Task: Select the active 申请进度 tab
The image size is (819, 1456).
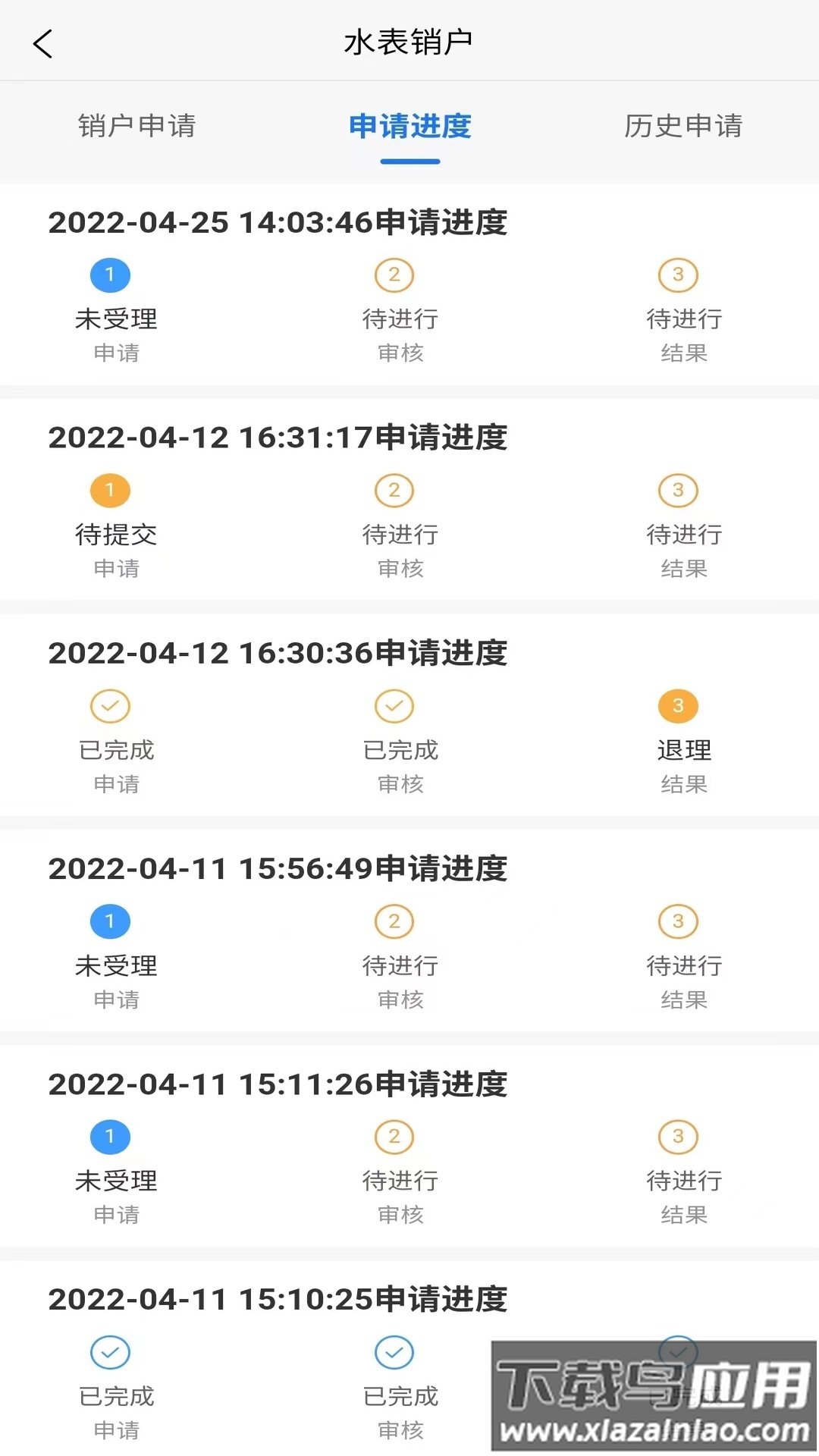Action: [x=409, y=127]
